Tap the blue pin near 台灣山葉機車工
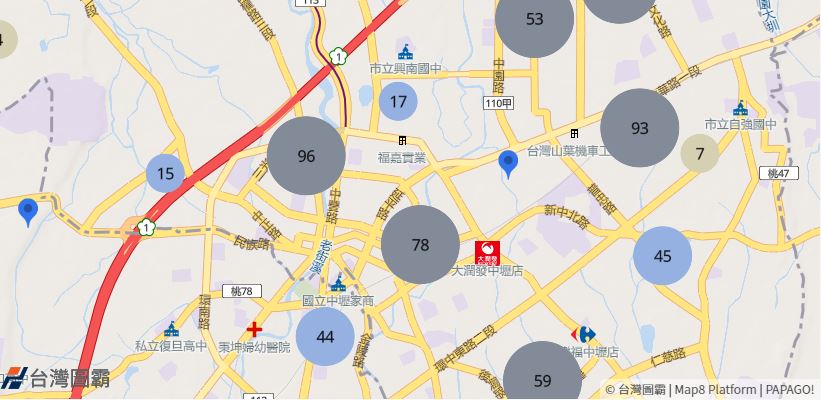 pos(508,162)
